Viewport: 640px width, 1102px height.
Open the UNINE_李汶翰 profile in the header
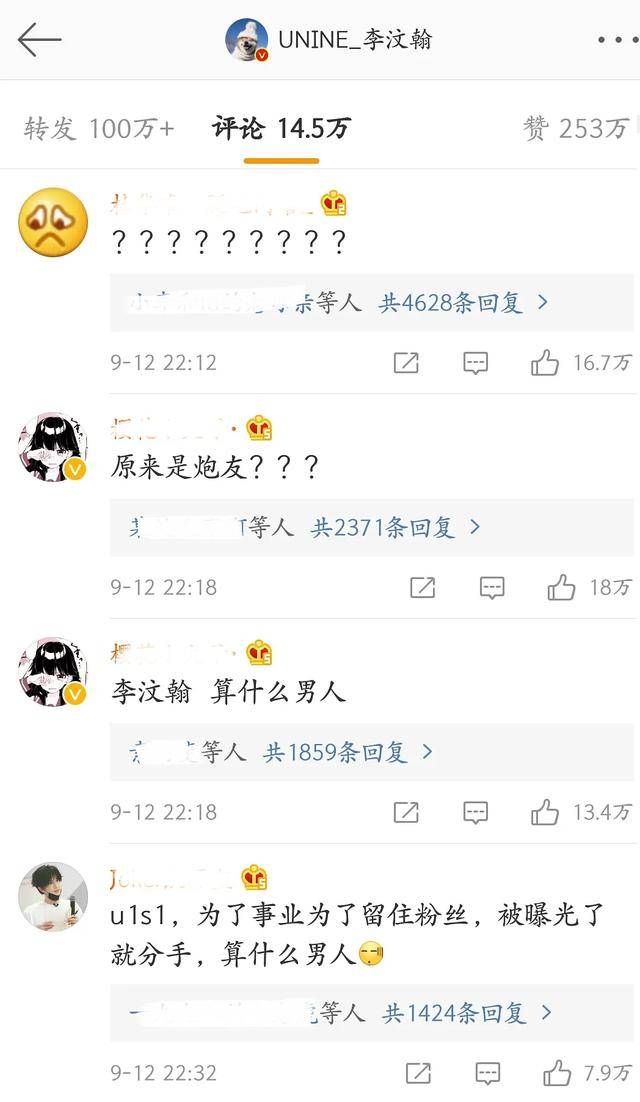(x=330, y=40)
